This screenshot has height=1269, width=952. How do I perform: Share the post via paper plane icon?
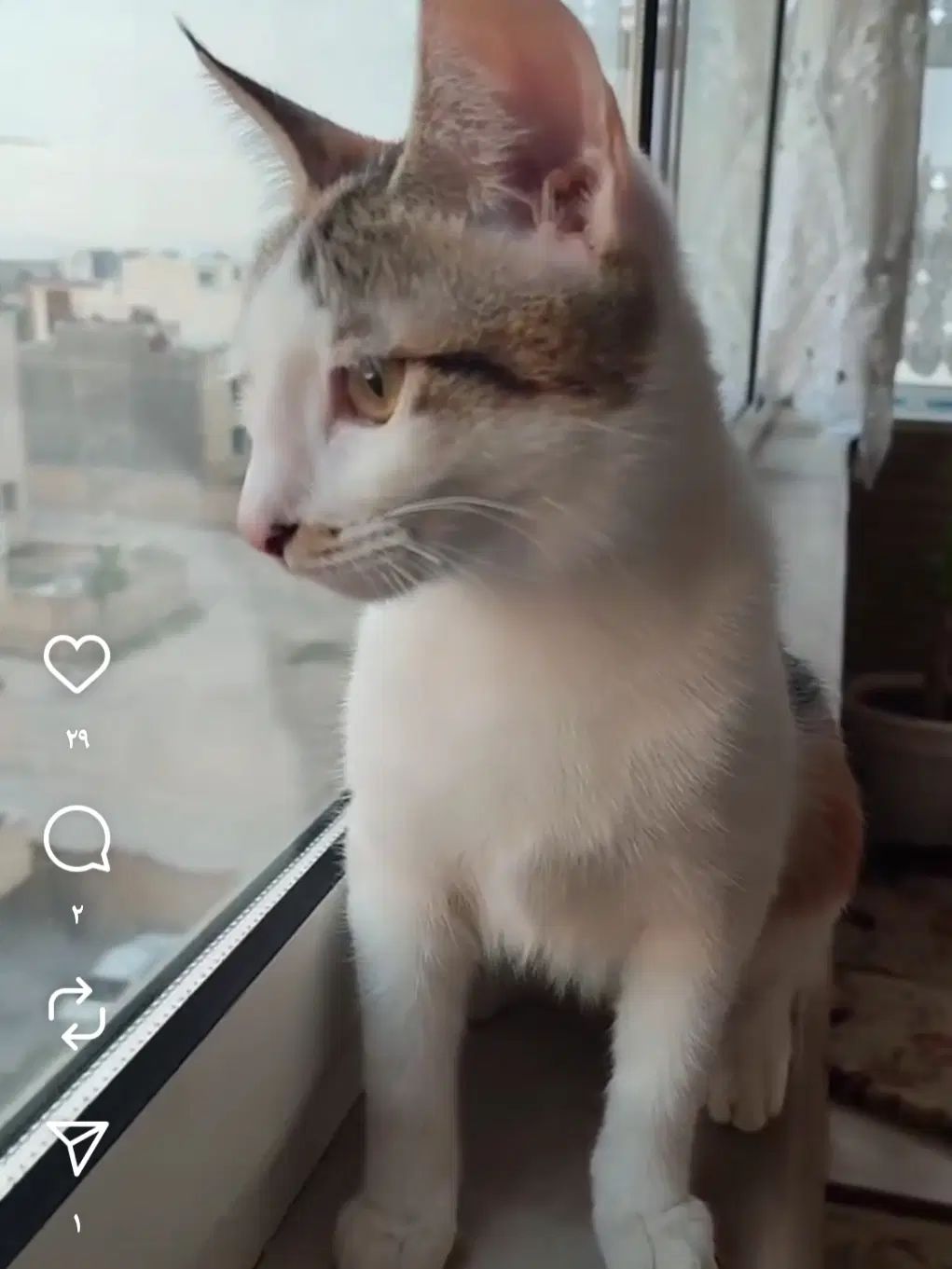[x=76, y=1148]
